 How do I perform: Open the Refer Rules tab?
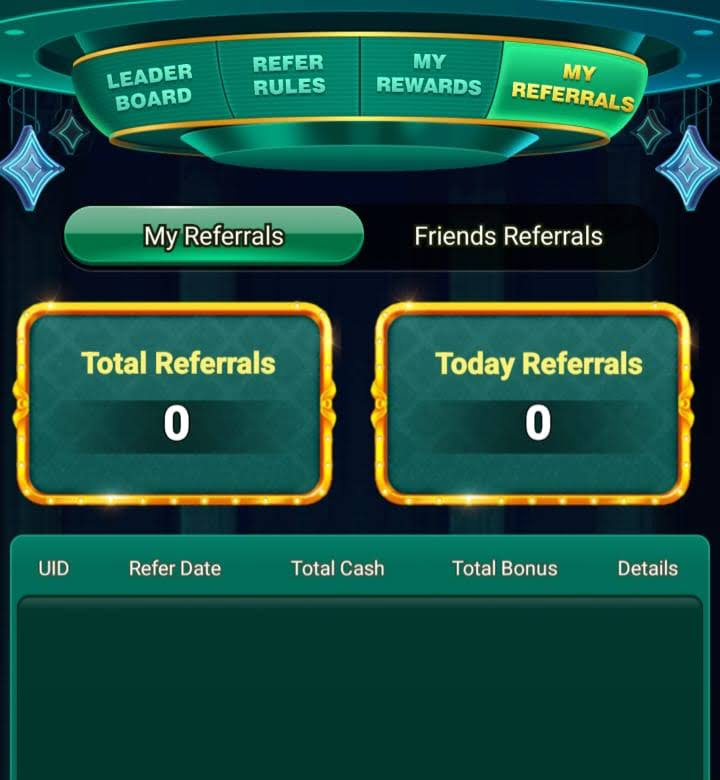288,75
